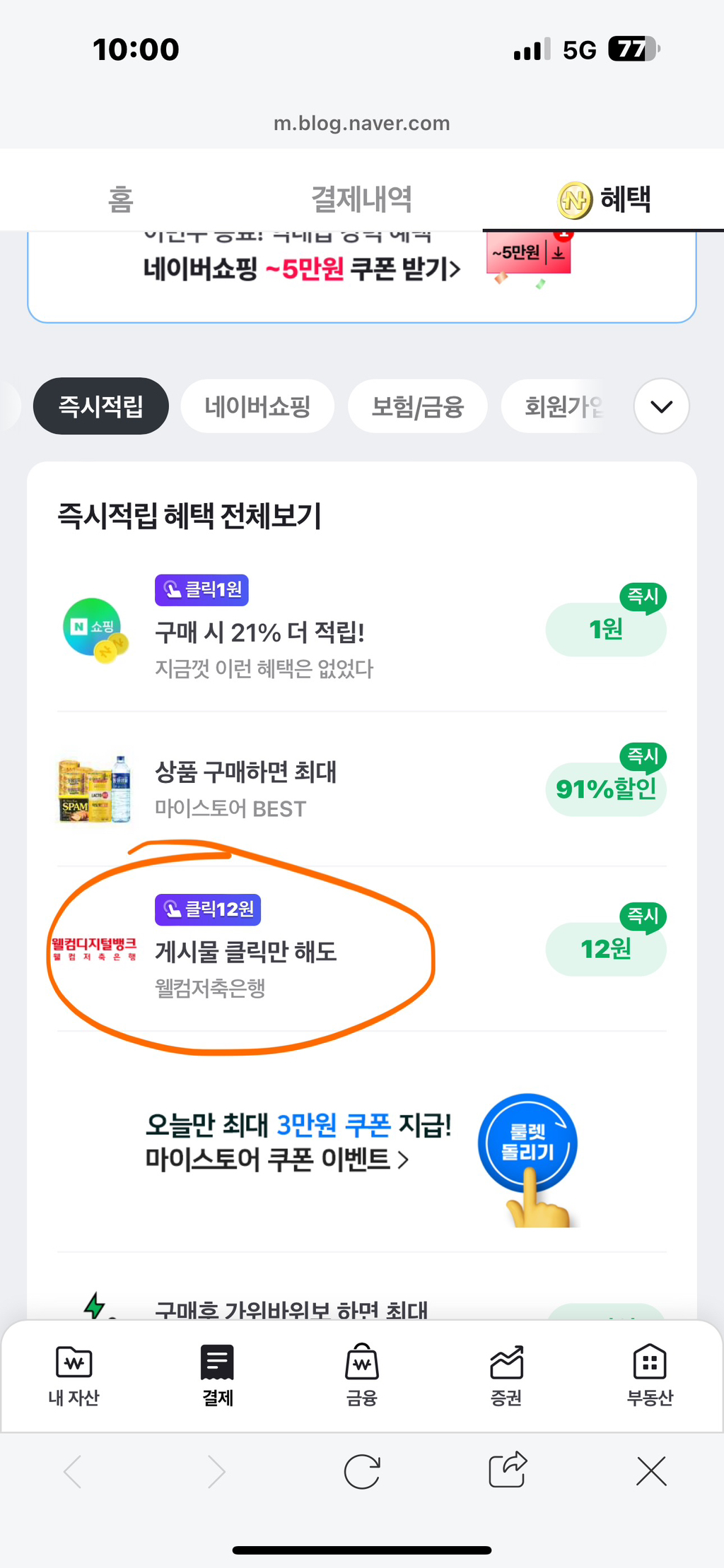Screen dimensions: 724x1568
Task: Select the 즉시적립 filter chip
Action: tap(100, 406)
